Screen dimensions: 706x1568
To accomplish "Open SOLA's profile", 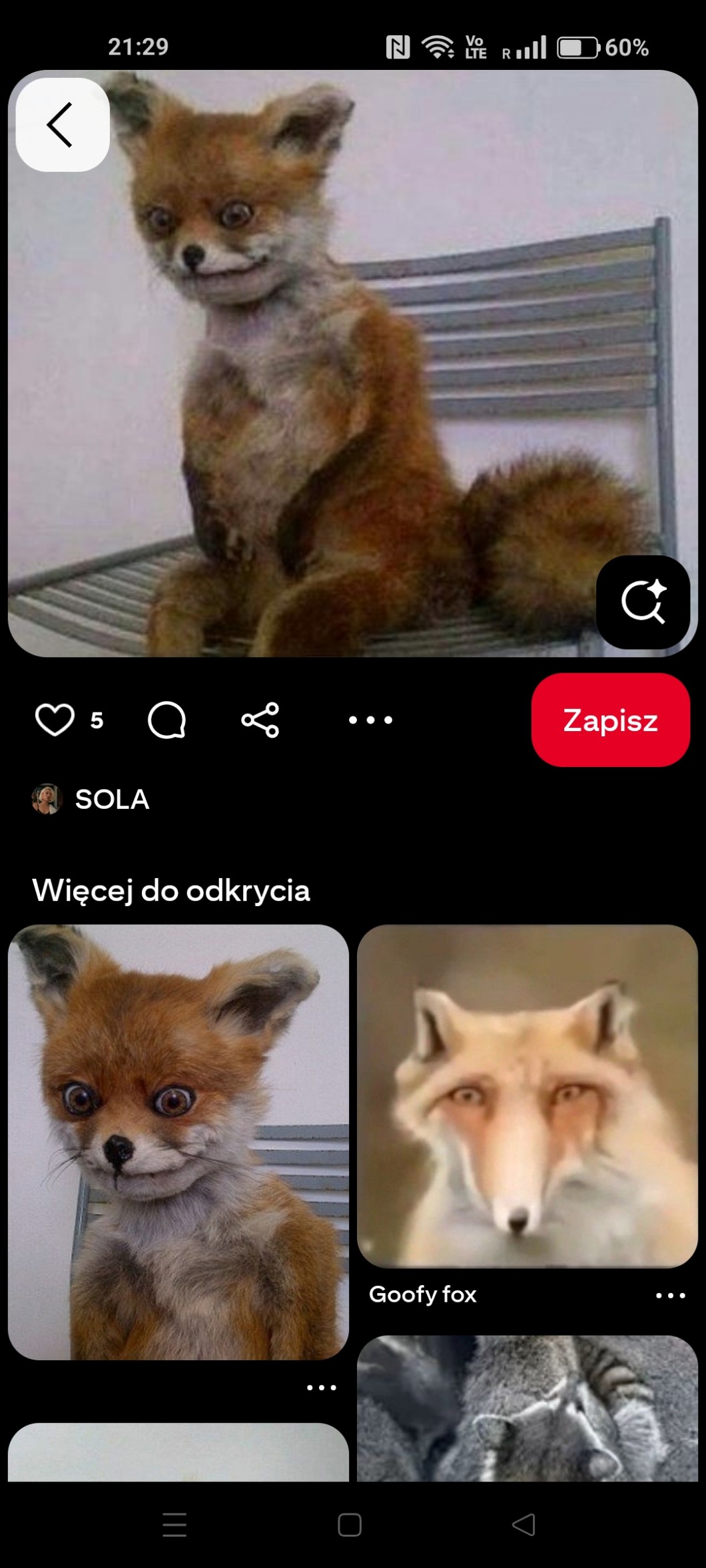I will coord(111,799).
